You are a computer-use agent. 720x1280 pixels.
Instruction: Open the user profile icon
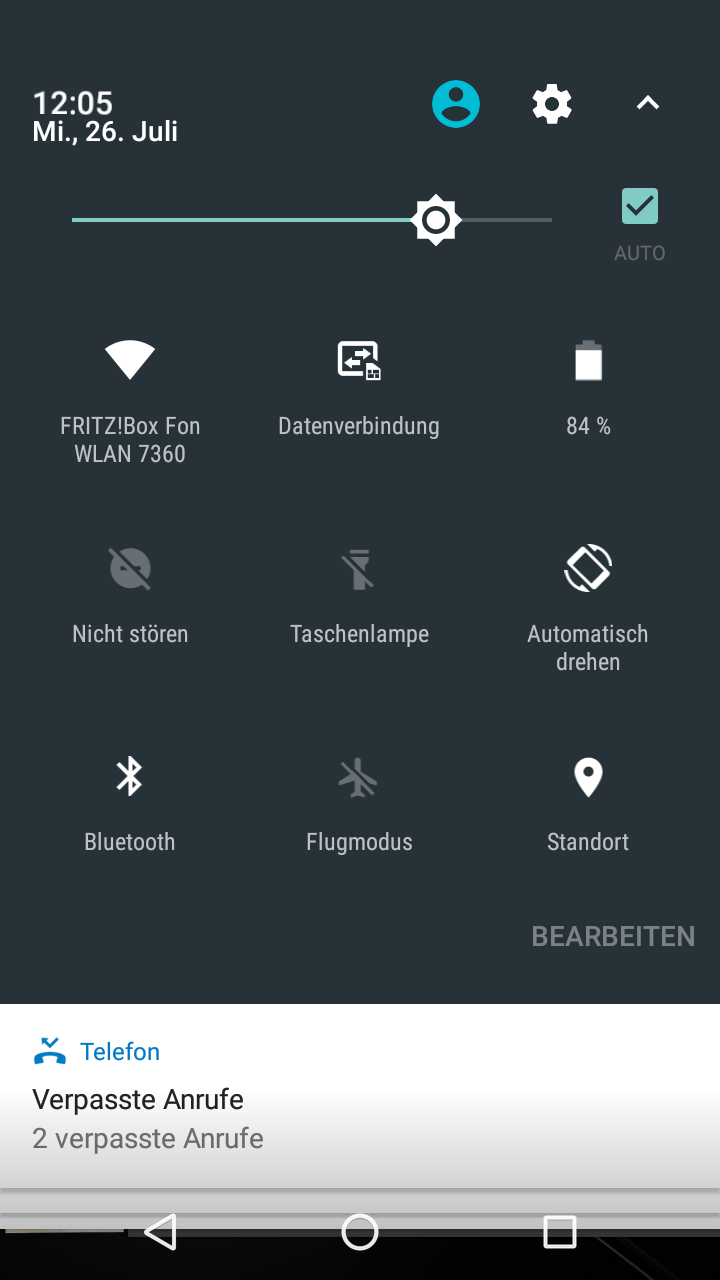(x=456, y=104)
